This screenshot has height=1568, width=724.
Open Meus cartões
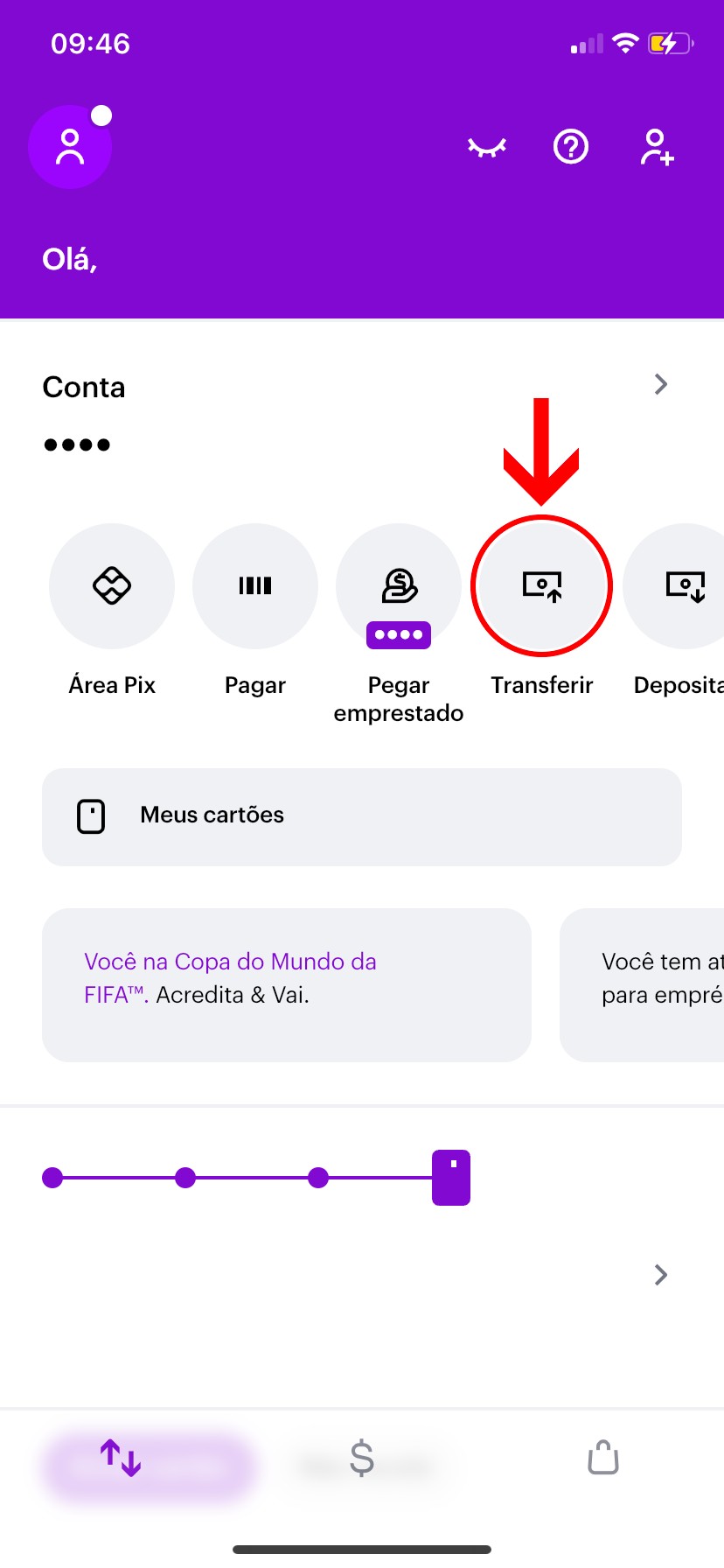point(362,816)
